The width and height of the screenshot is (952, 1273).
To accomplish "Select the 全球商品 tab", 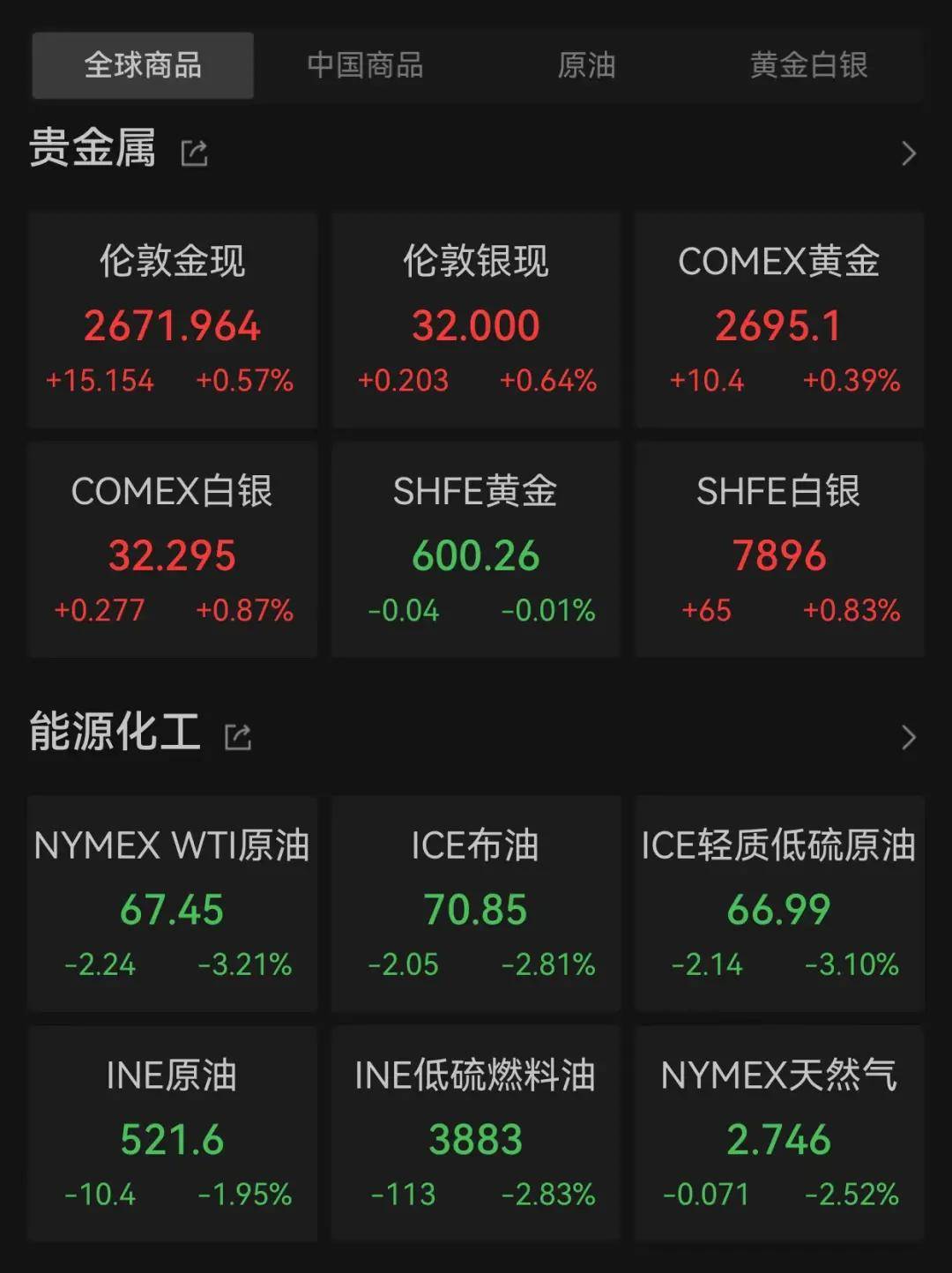I will 142,64.
